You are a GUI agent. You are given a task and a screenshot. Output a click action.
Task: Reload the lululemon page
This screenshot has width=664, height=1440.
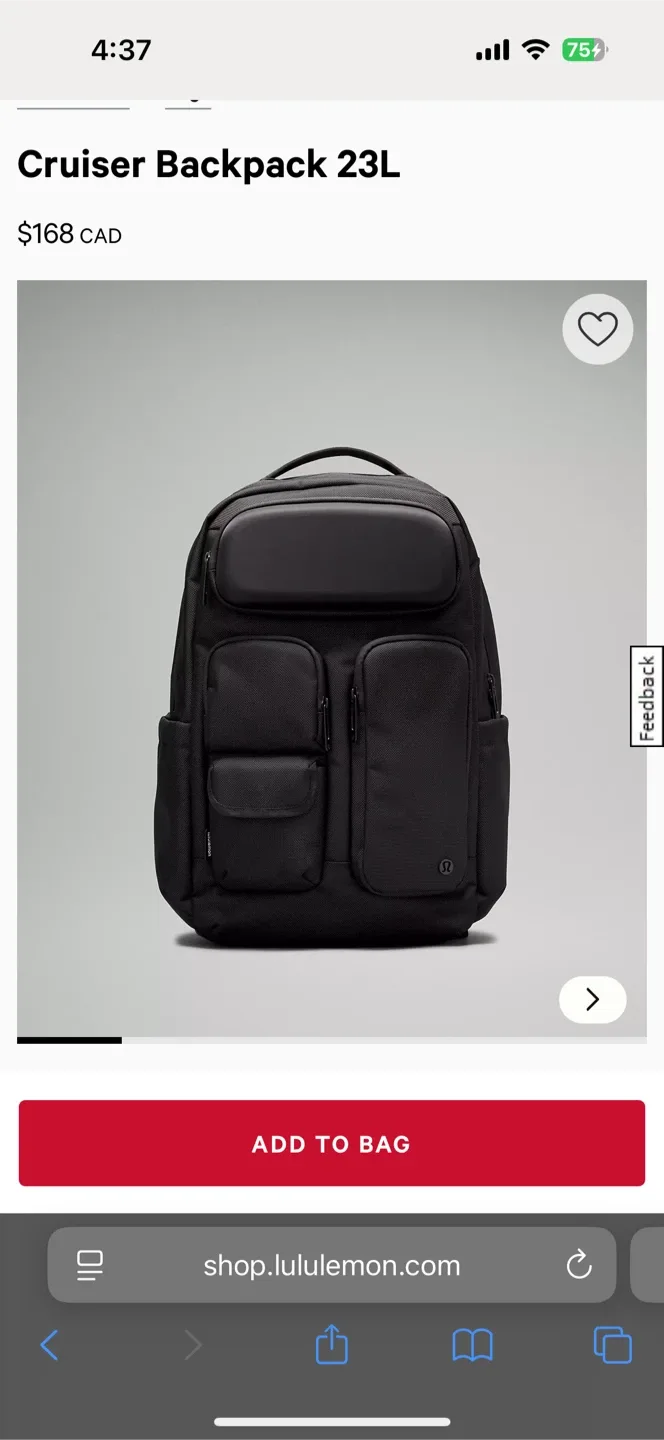click(579, 1265)
